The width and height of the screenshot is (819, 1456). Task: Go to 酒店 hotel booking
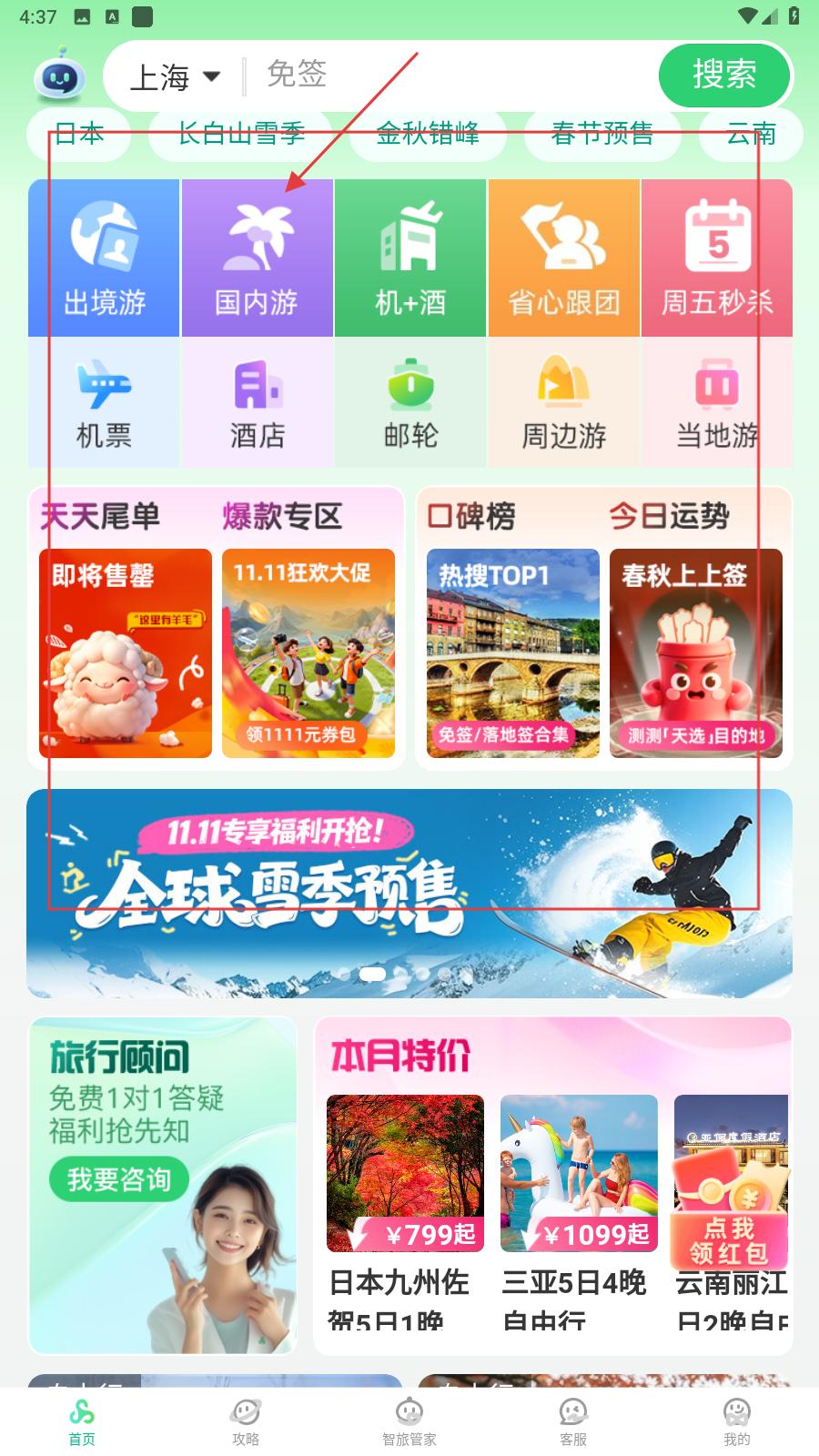click(257, 403)
